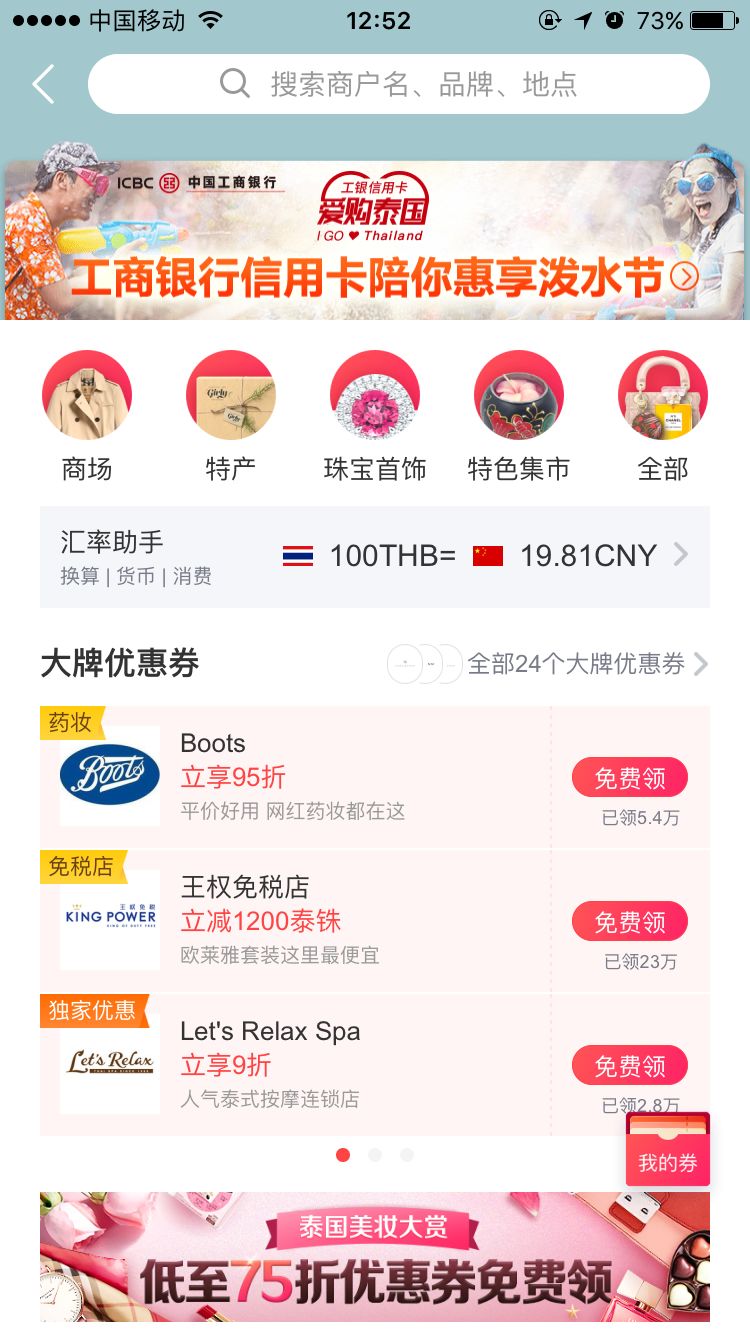
Task: Click the King Power store logo
Action: (109, 918)
